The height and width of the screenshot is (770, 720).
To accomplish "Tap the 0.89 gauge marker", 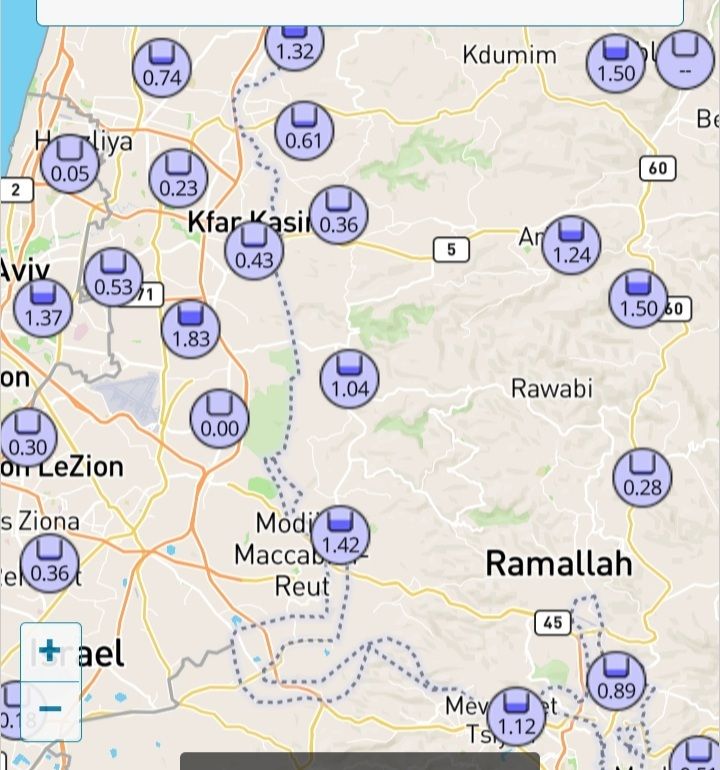I will 615,680.
